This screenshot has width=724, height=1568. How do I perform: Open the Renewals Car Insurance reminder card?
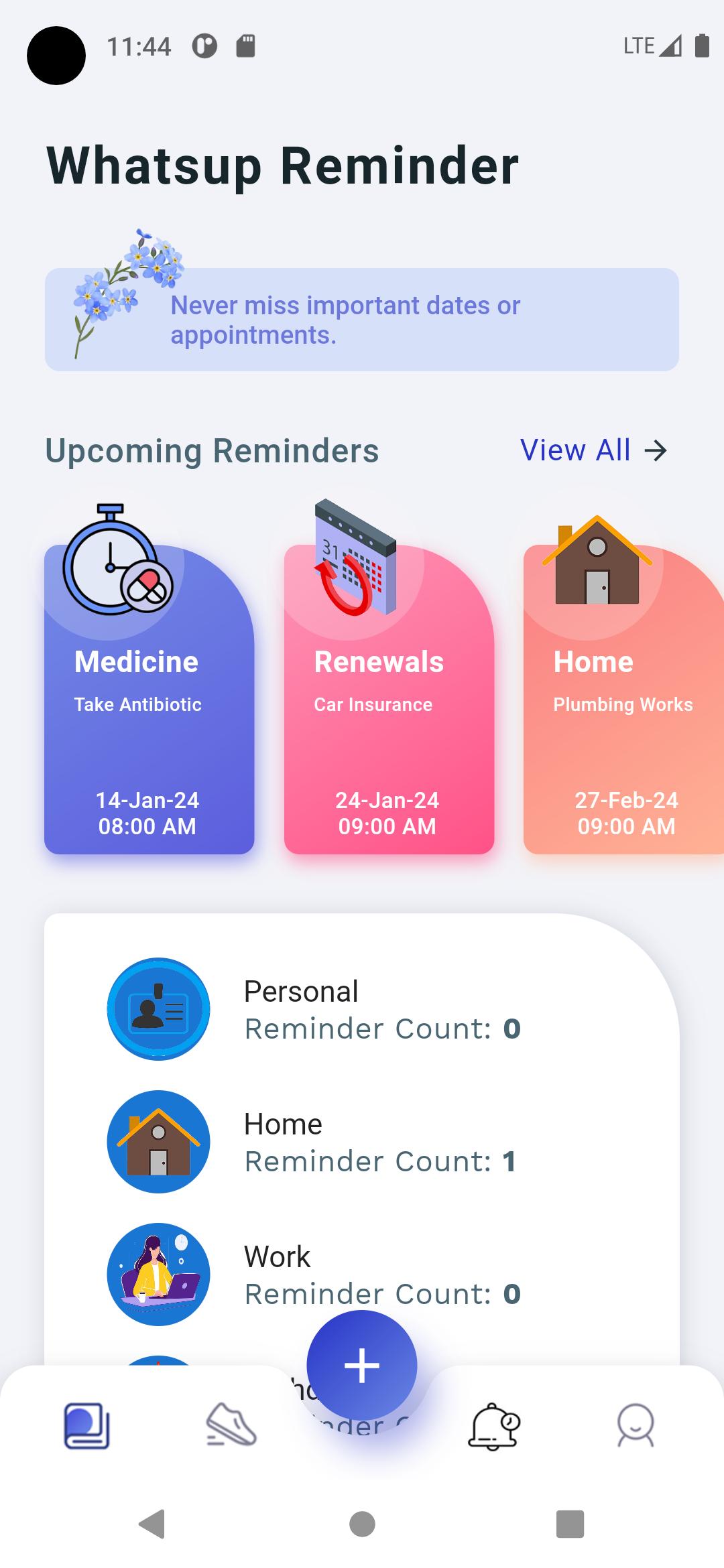(x=389, y=699)
